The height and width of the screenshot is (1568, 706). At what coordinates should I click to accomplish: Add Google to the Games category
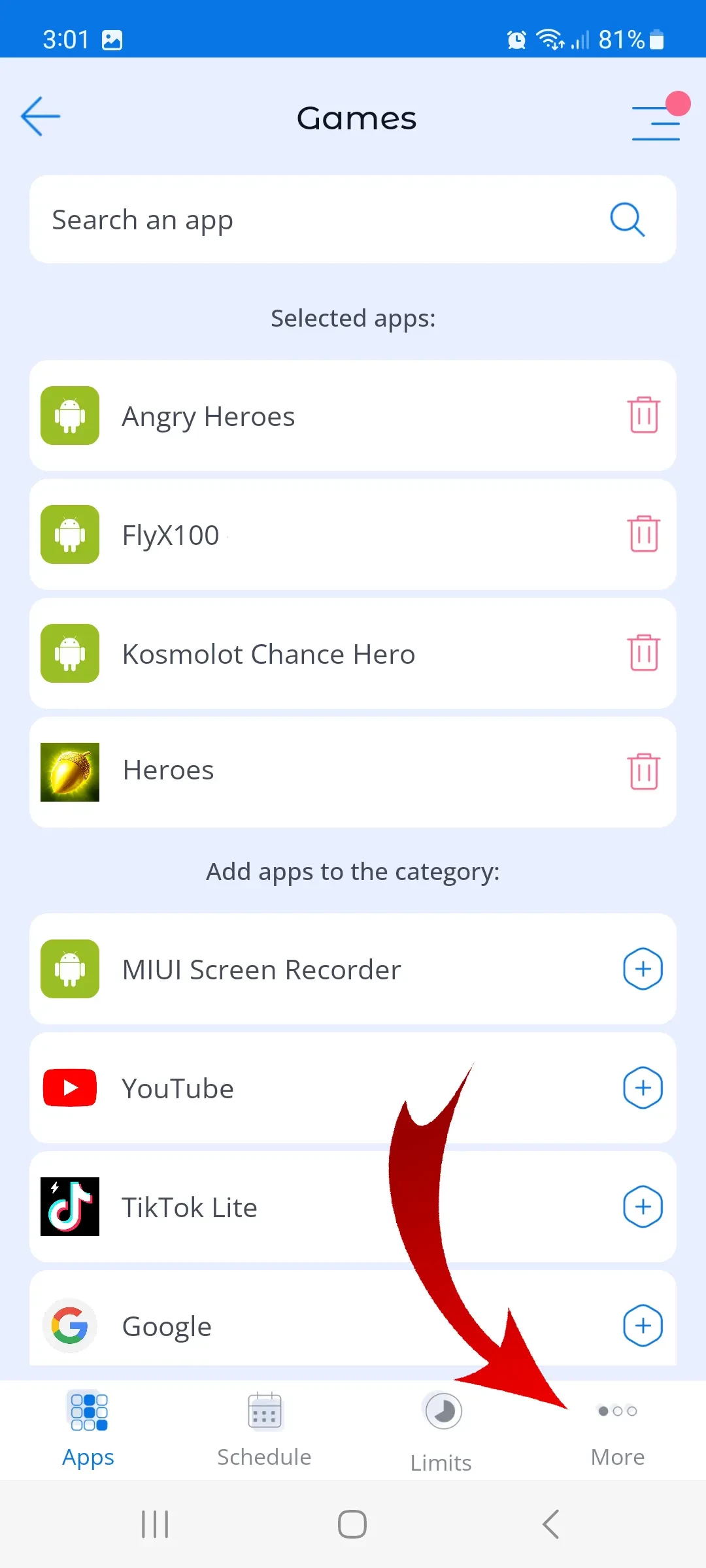pos(643,1326)
